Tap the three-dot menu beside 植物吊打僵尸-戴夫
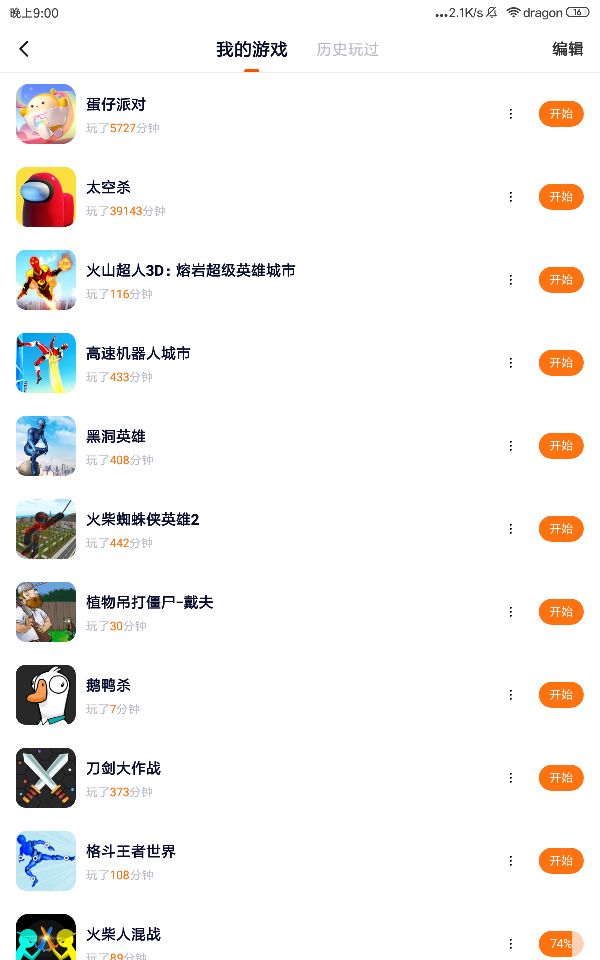The height and width of the screenshot is (960, 600). click(x=511, y=612)
